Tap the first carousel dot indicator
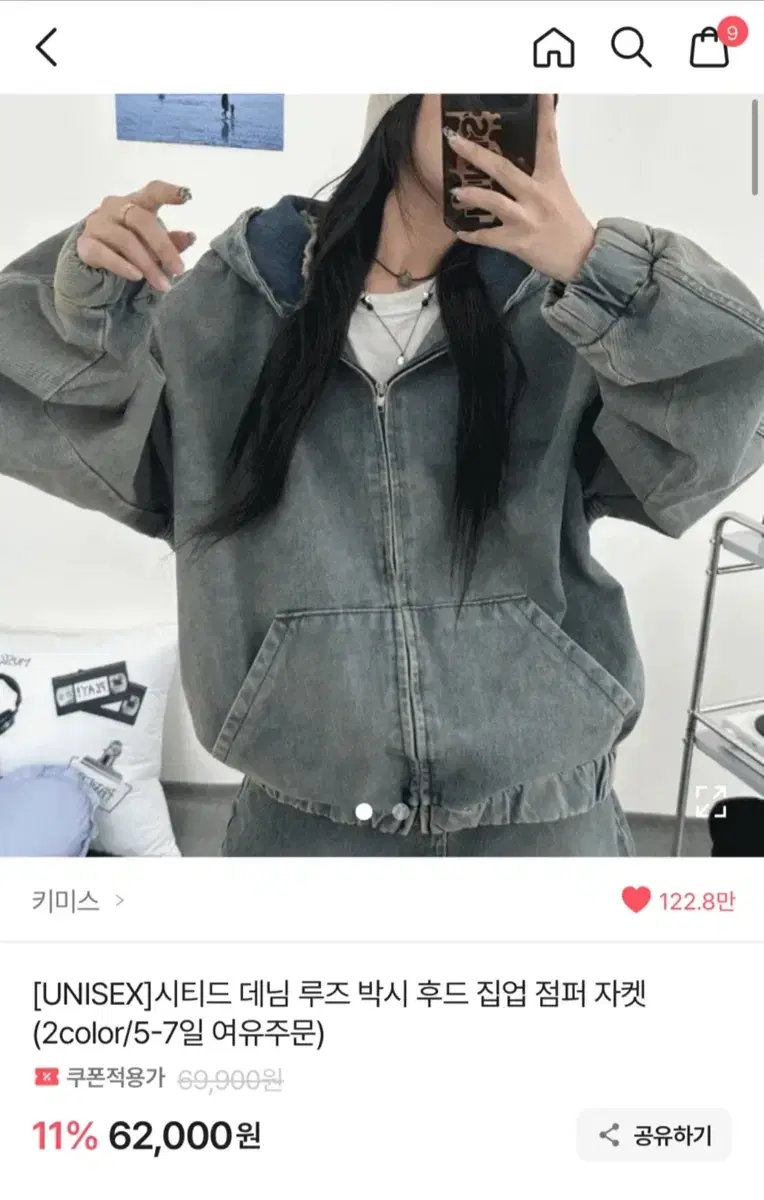Image resolution: width=764 pixels, height=1200 pixels. click(x=365, y=809)
